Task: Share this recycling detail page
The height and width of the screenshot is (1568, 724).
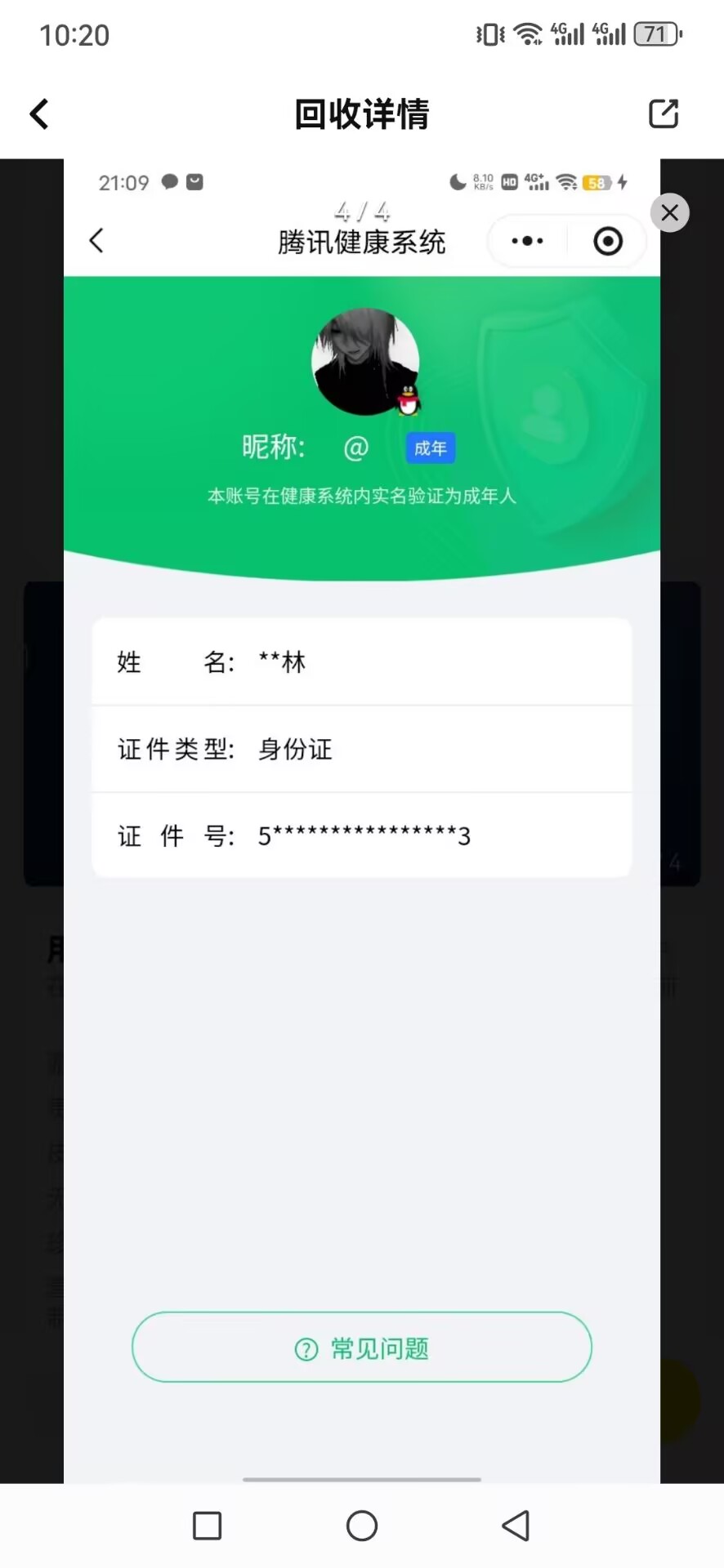Action: click(664, 114)
